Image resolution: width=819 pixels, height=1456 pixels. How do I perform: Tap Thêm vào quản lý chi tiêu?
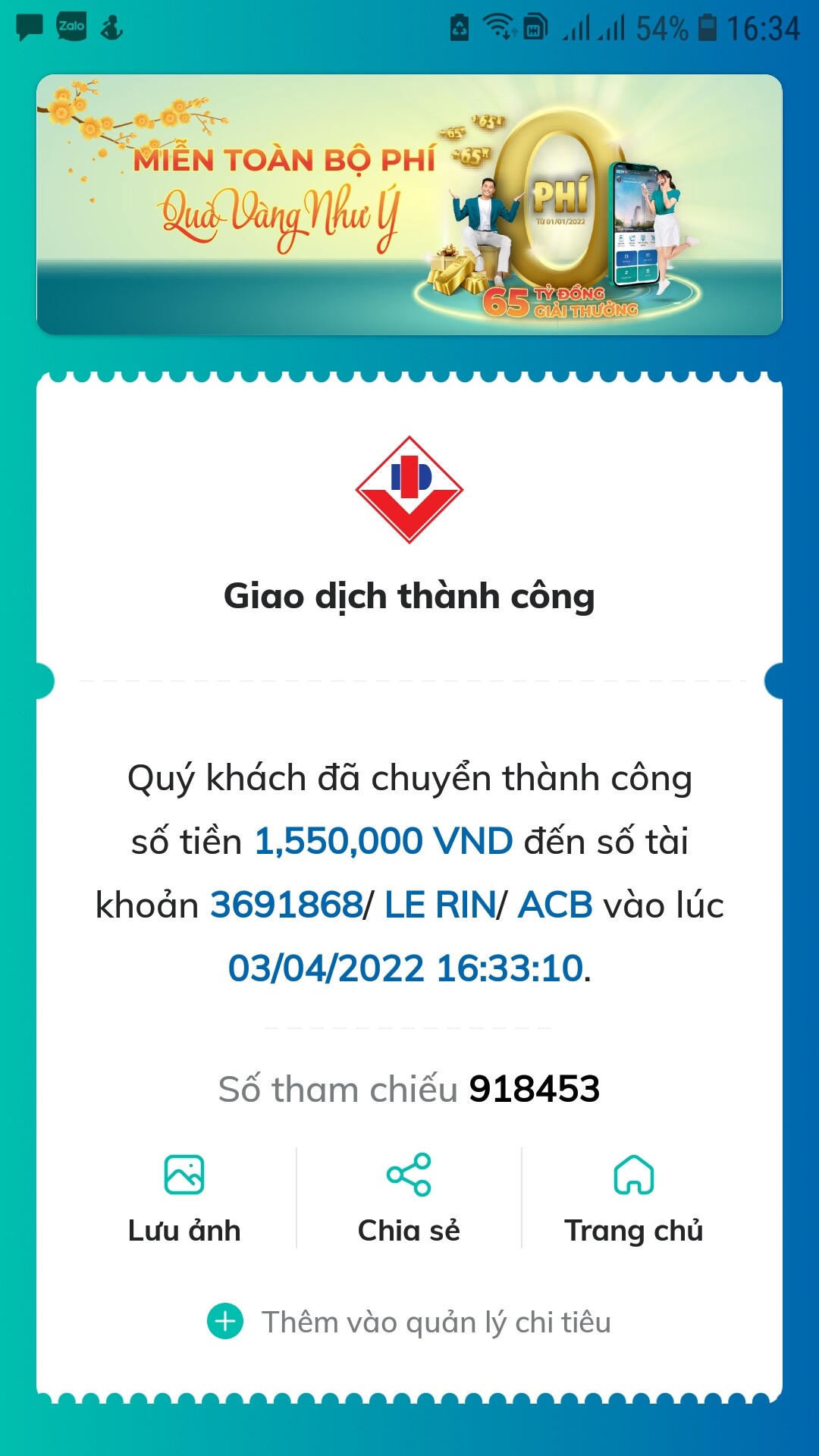click(409, 1322)
